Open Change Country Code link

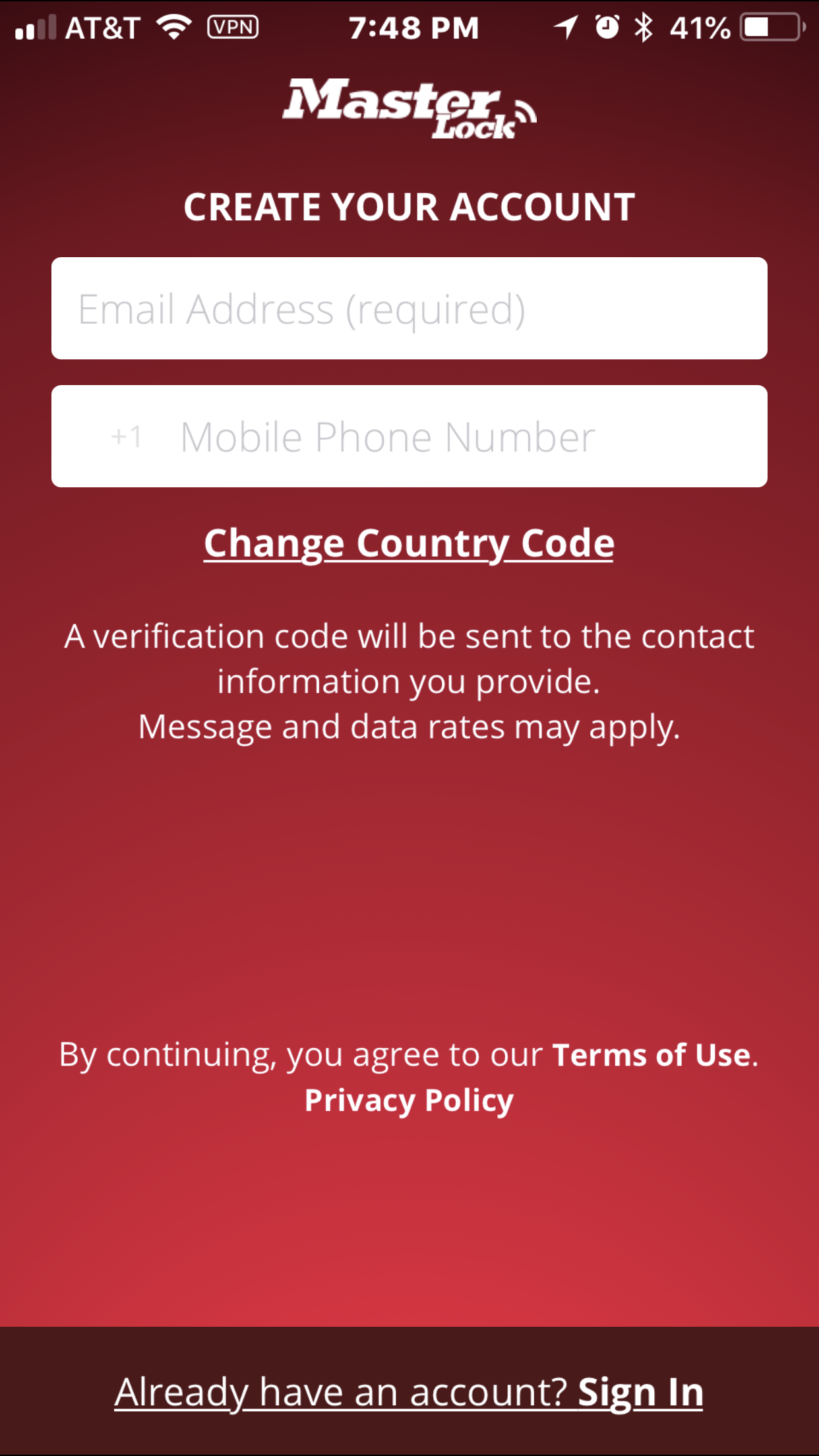click(x=409, y=544)
